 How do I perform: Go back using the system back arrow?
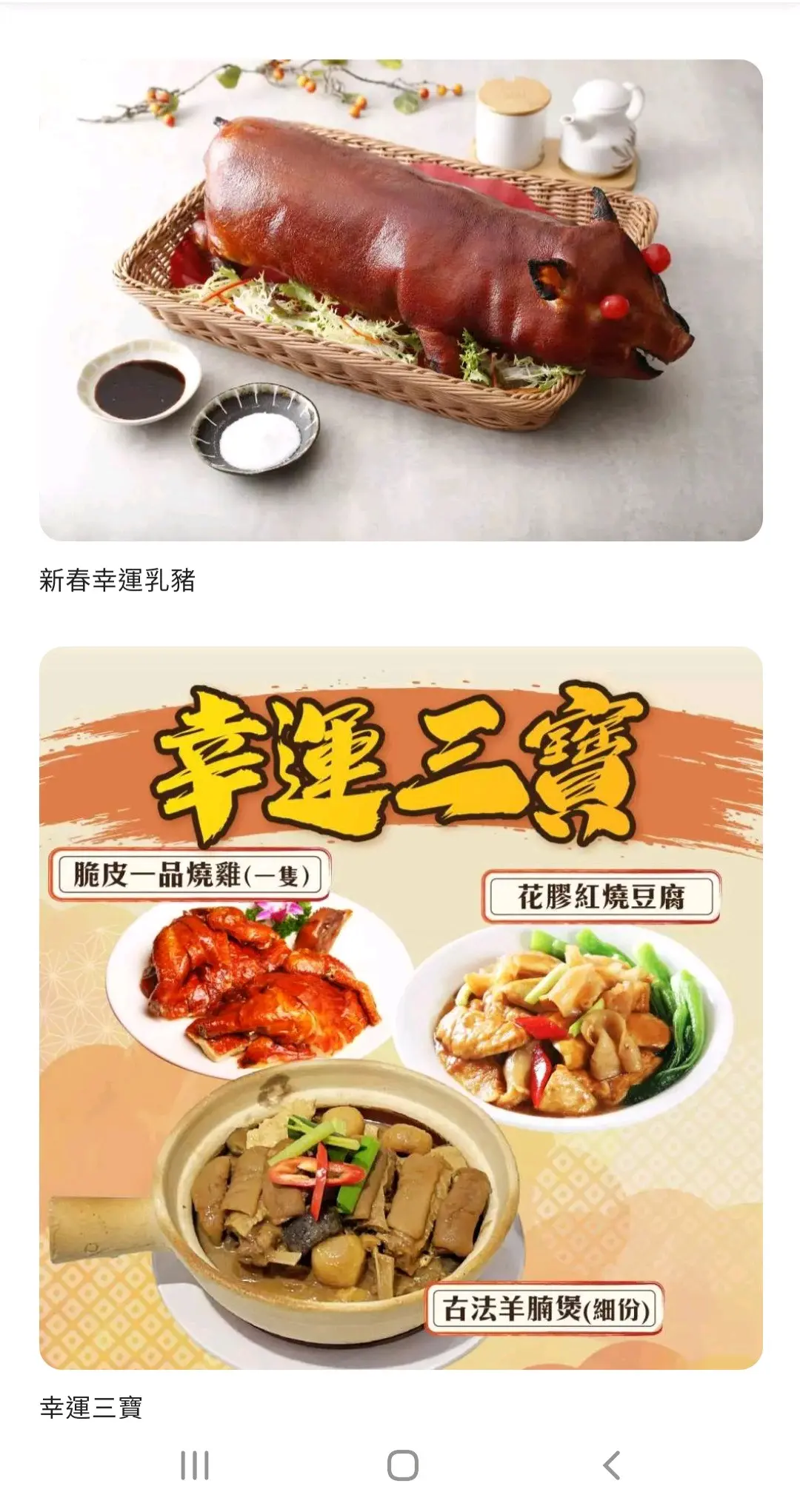coord(611,1465)
